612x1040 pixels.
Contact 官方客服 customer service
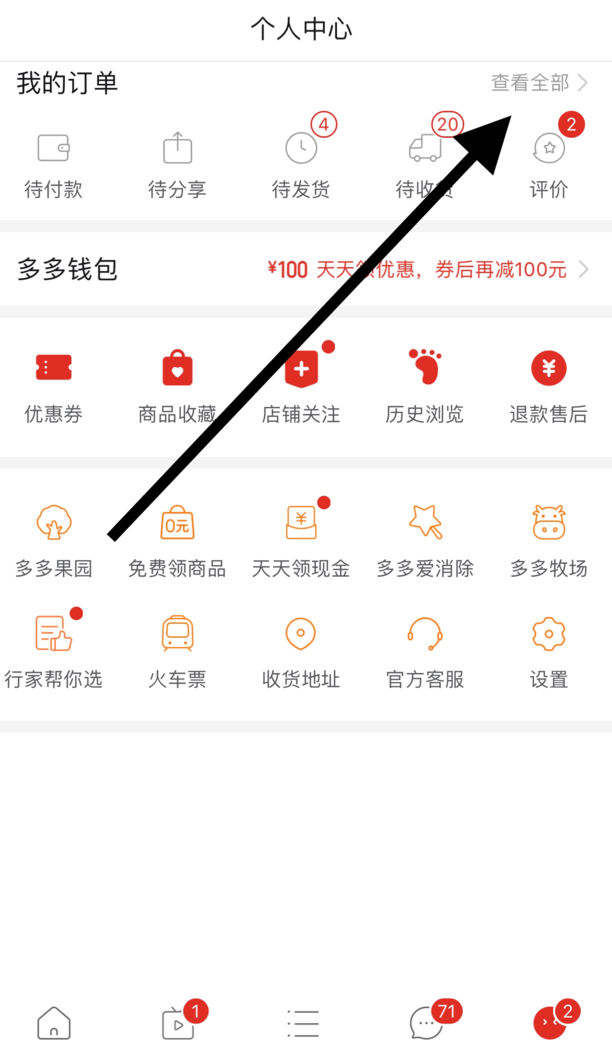click(x=425, y=652)
